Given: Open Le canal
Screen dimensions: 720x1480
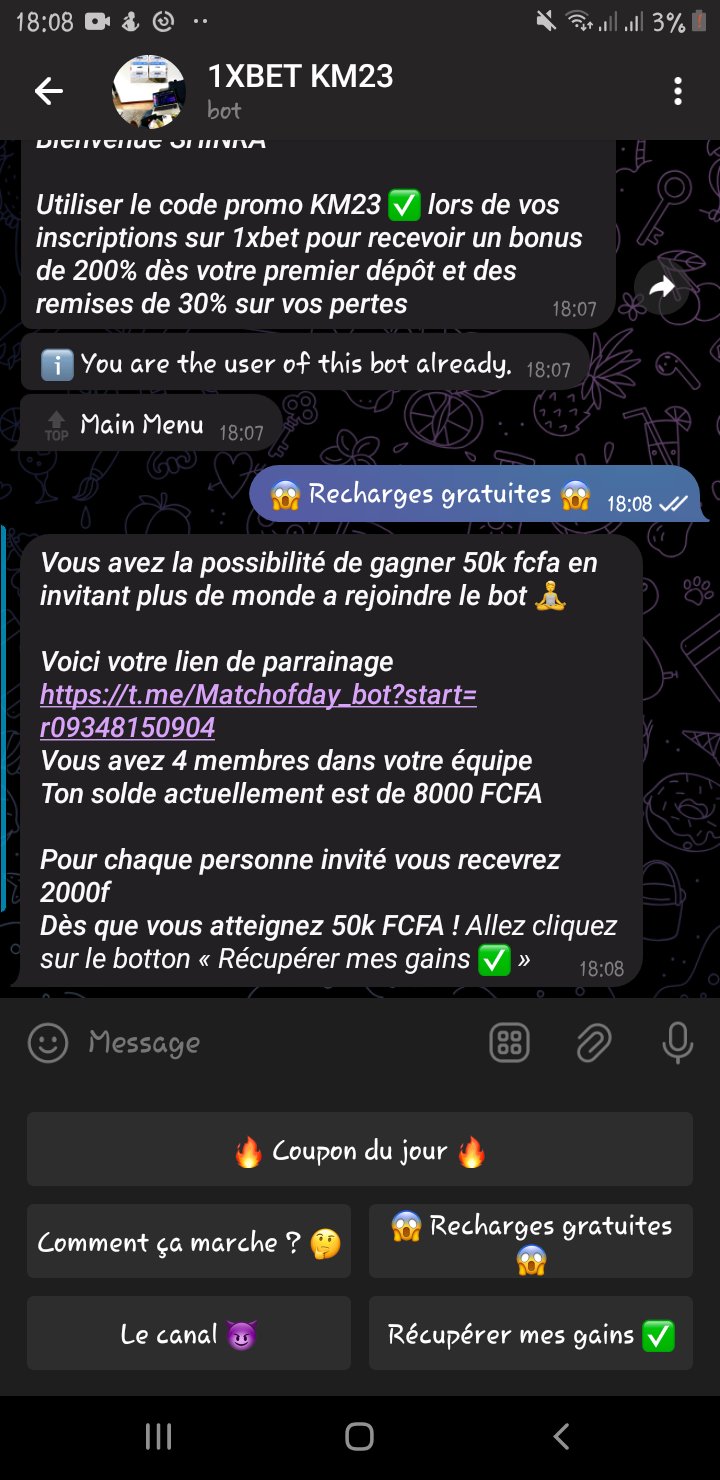Looking at the screenshot, I should (189, 1333).
